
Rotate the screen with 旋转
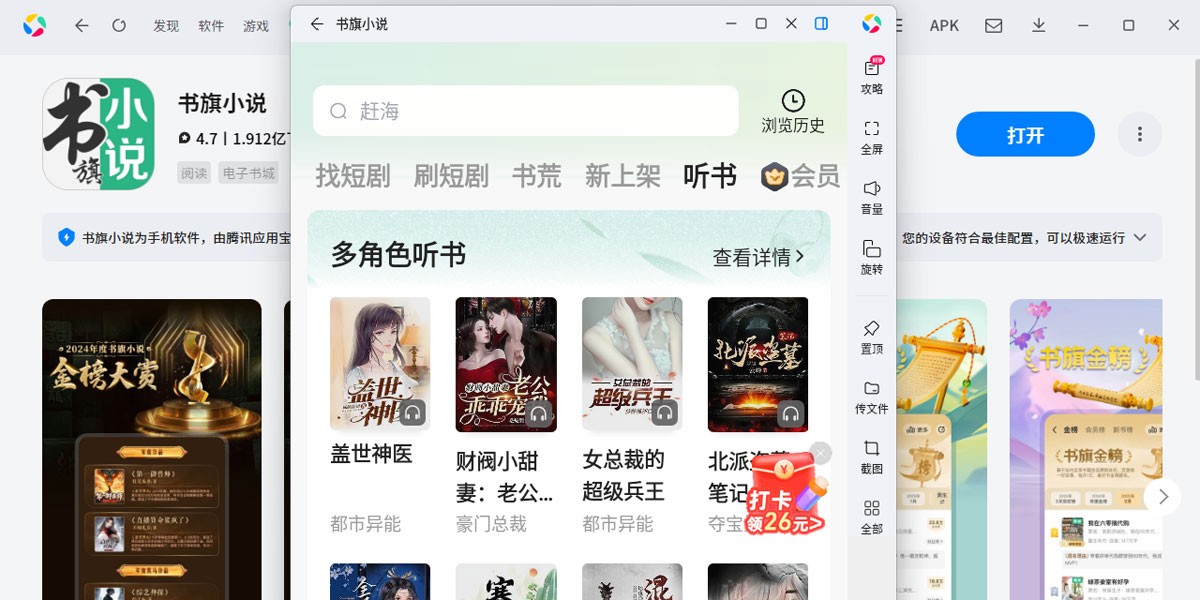[872, 256]
